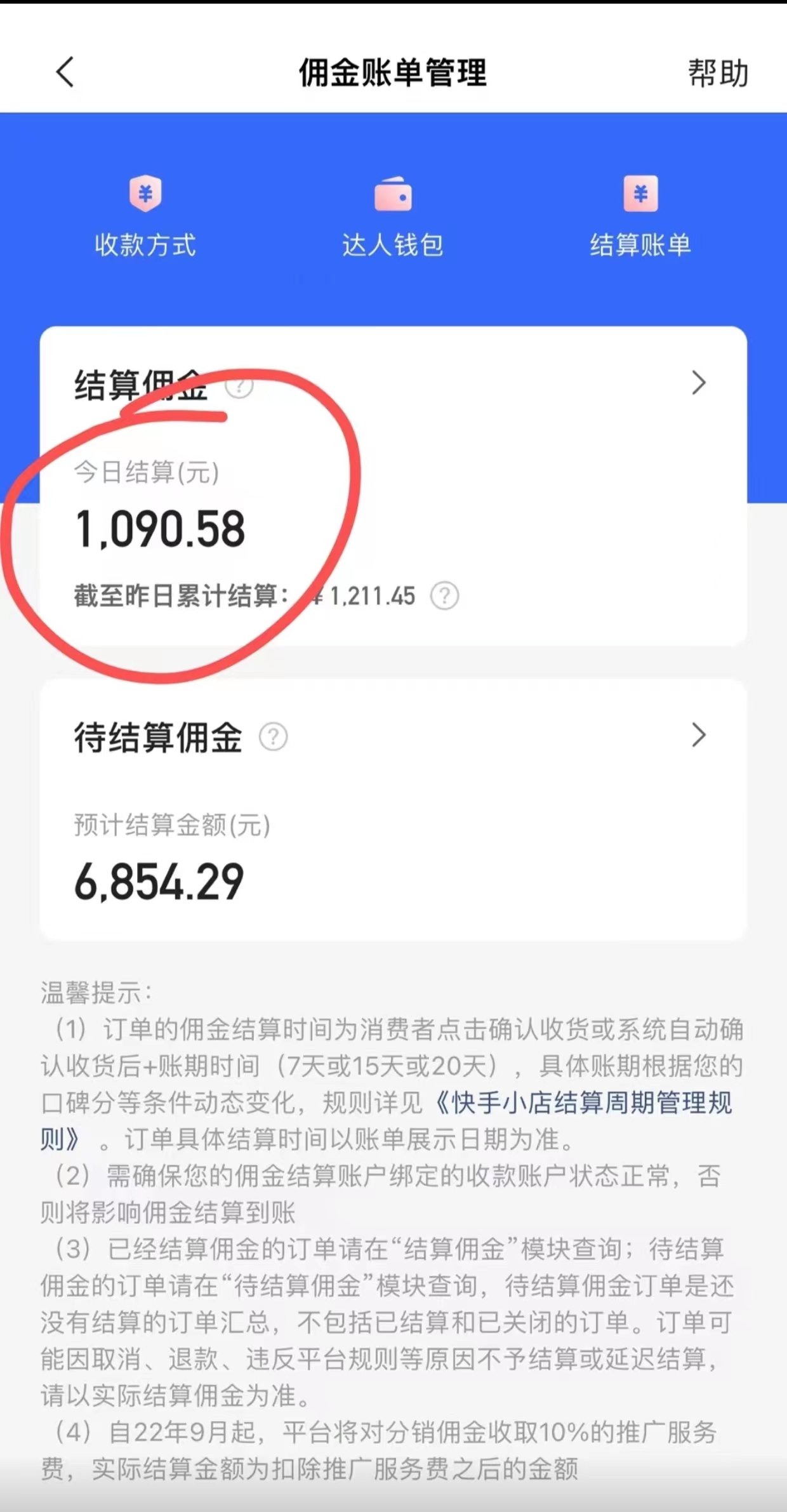Expand 结算佣金 details via its chevron
The width and height of the screenshot is (787, 1512).
pyautogui.click(x=698, y=383)
